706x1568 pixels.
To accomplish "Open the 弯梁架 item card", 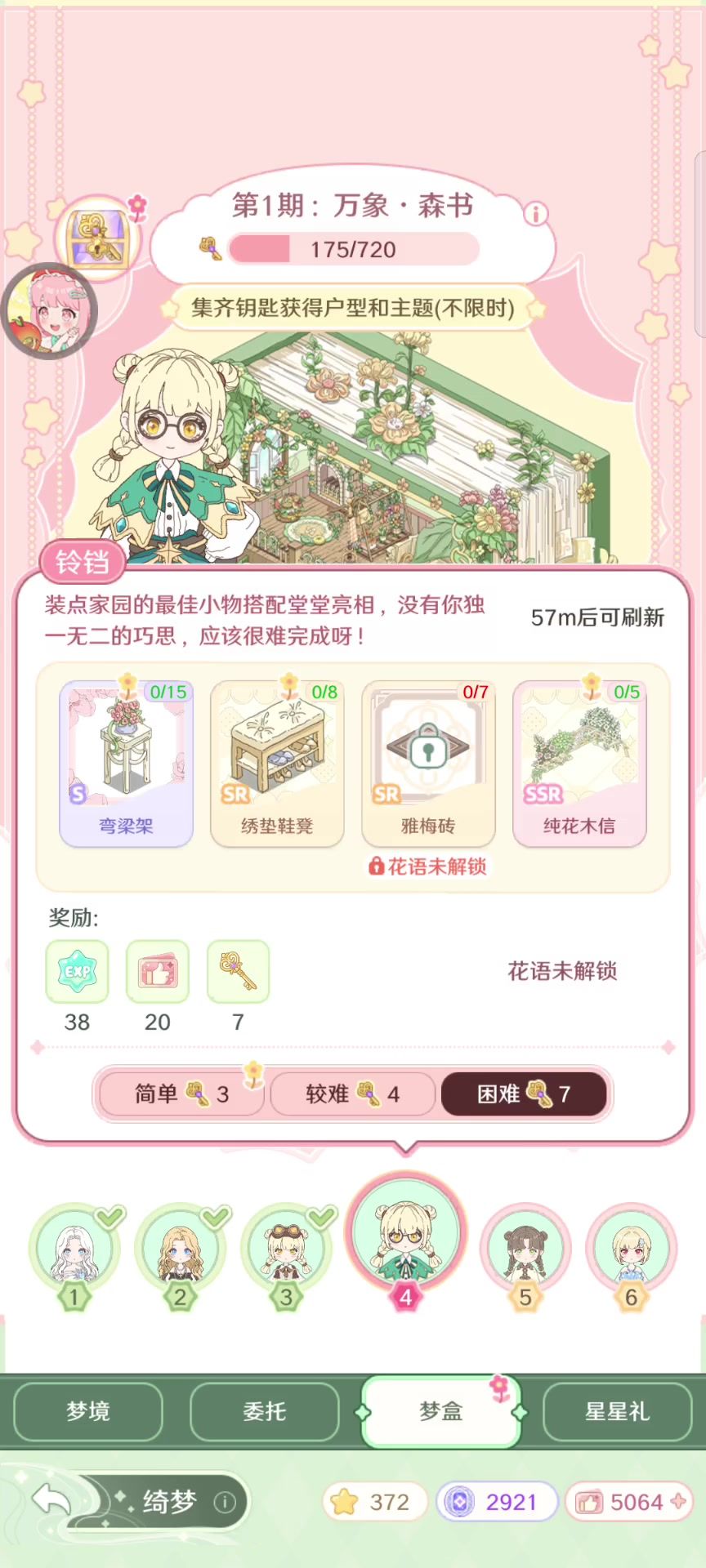I will coord(126,764).
